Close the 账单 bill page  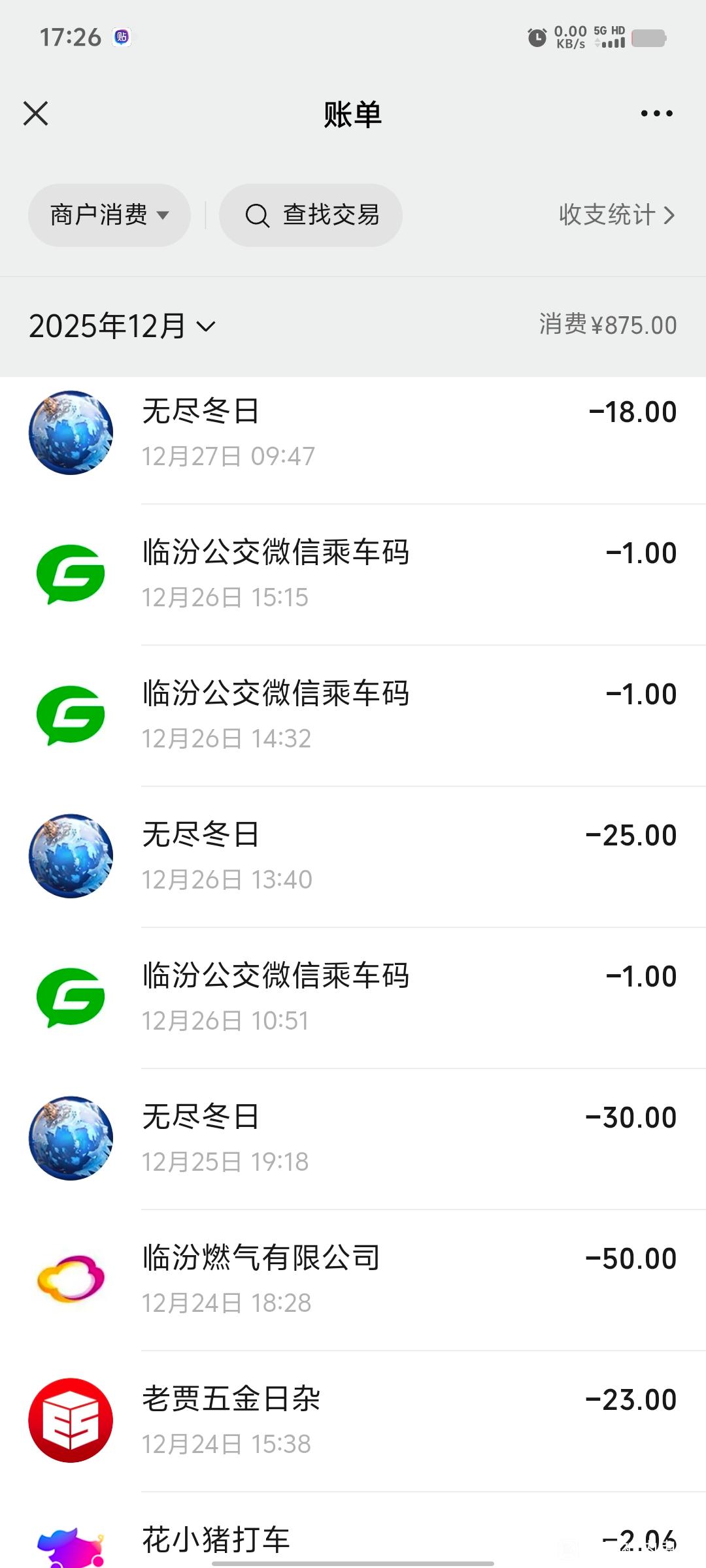tap(36, 114)
